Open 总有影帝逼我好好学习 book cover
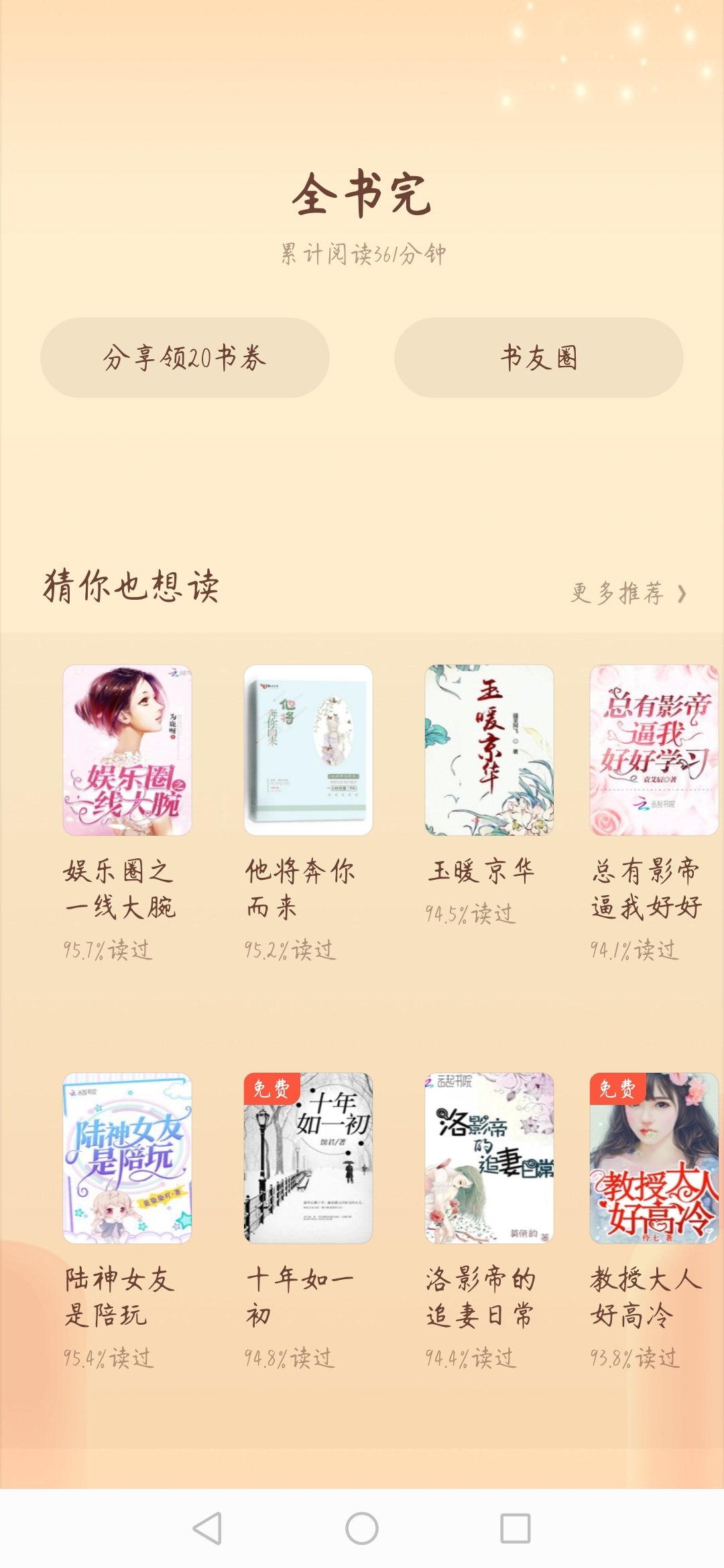Image resolution: width=724 pixels, height=1568 pixels. [x=654, y=750]
